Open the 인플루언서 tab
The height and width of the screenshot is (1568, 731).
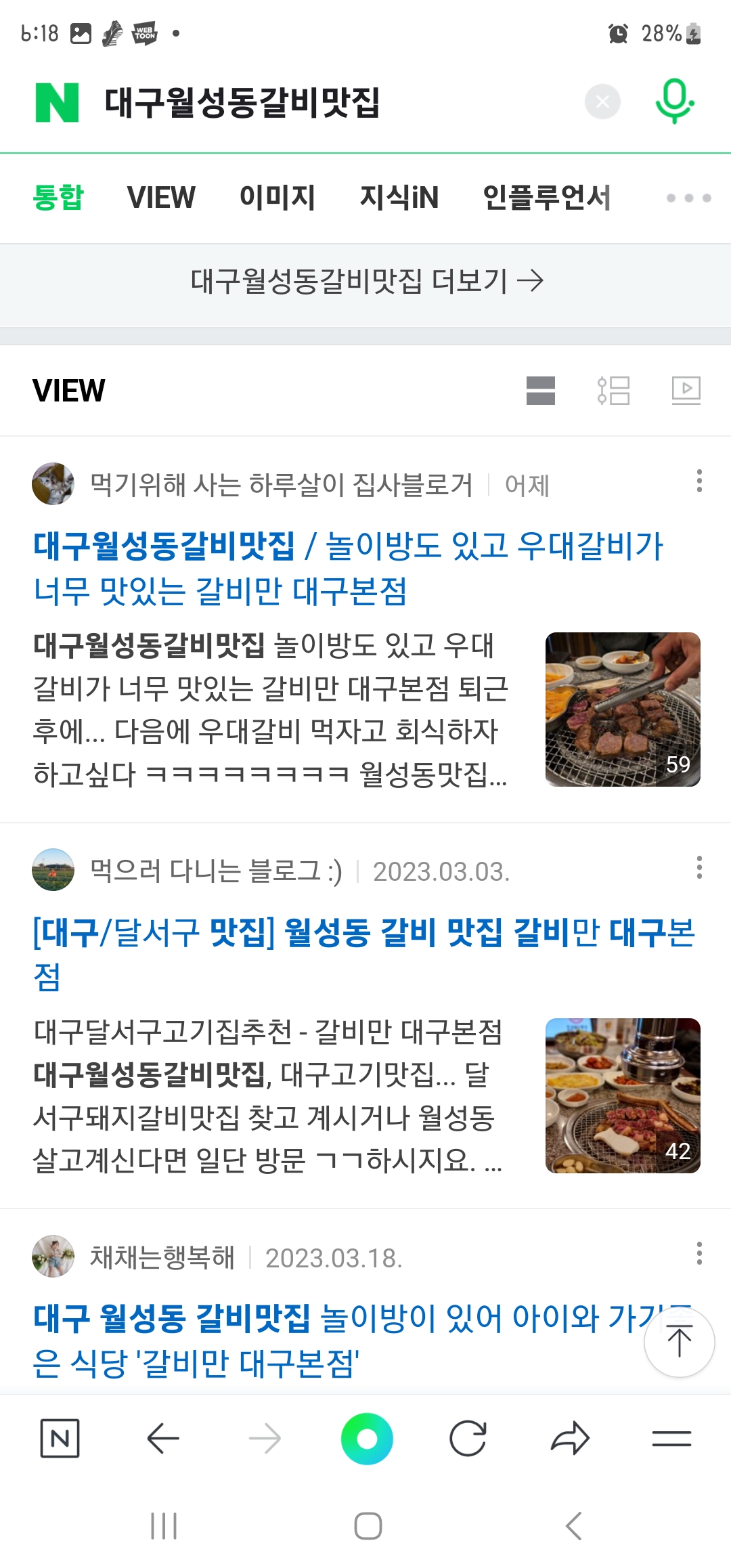pyautogui.click(x=547, y=198)
